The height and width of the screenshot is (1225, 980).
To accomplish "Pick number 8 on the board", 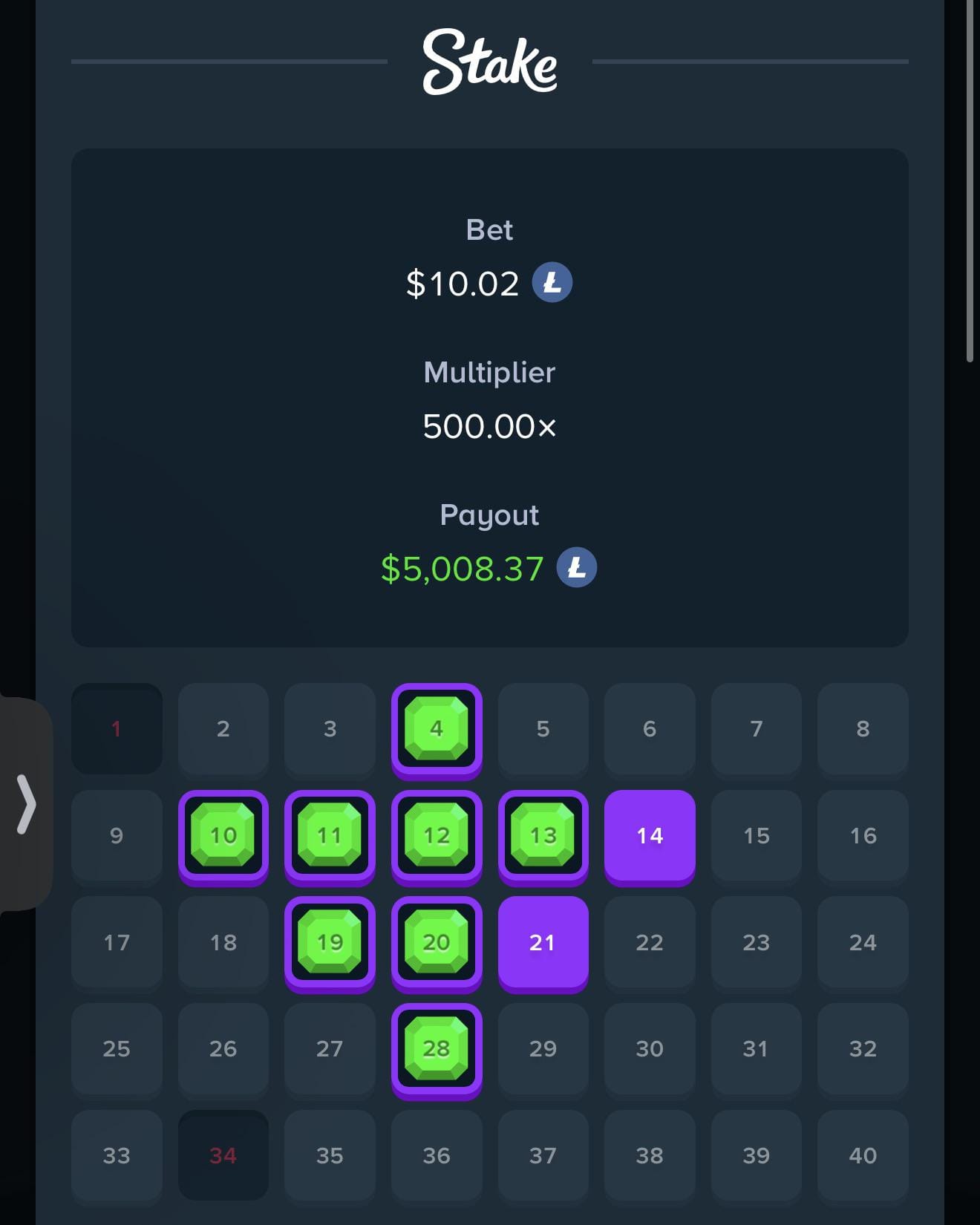I will pyautogui.click(x=863, y=728).
